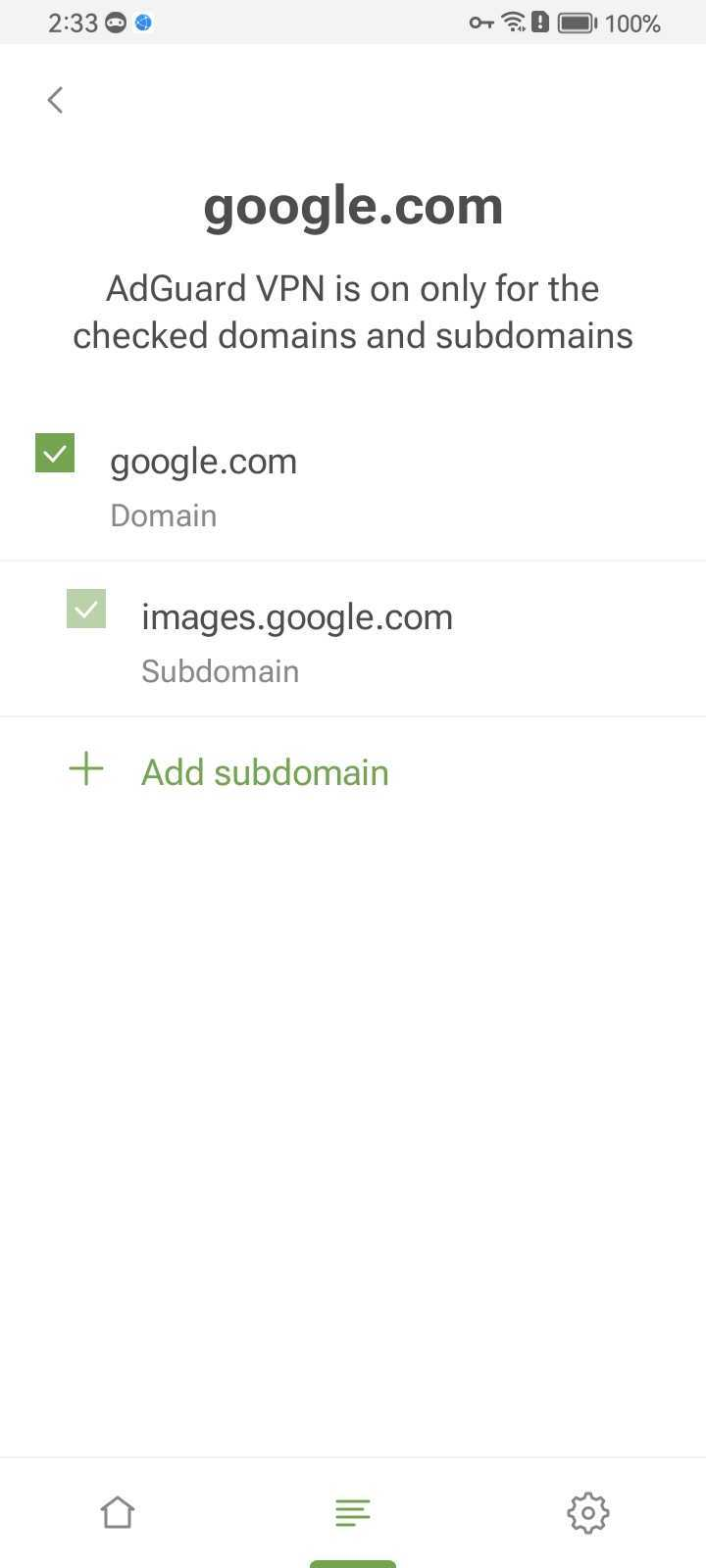Open the Home tab via house icon
The width and height of the screenshot is (706, 1568).
pos(117,1511)
